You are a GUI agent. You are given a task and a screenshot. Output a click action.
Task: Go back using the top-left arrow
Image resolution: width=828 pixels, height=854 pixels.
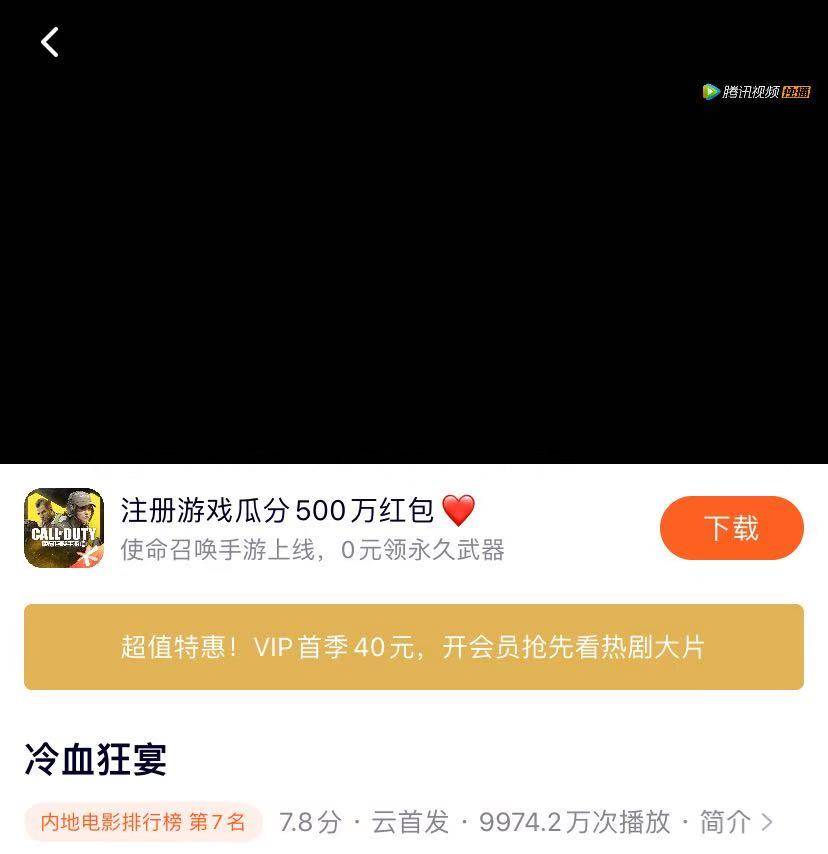50,42
